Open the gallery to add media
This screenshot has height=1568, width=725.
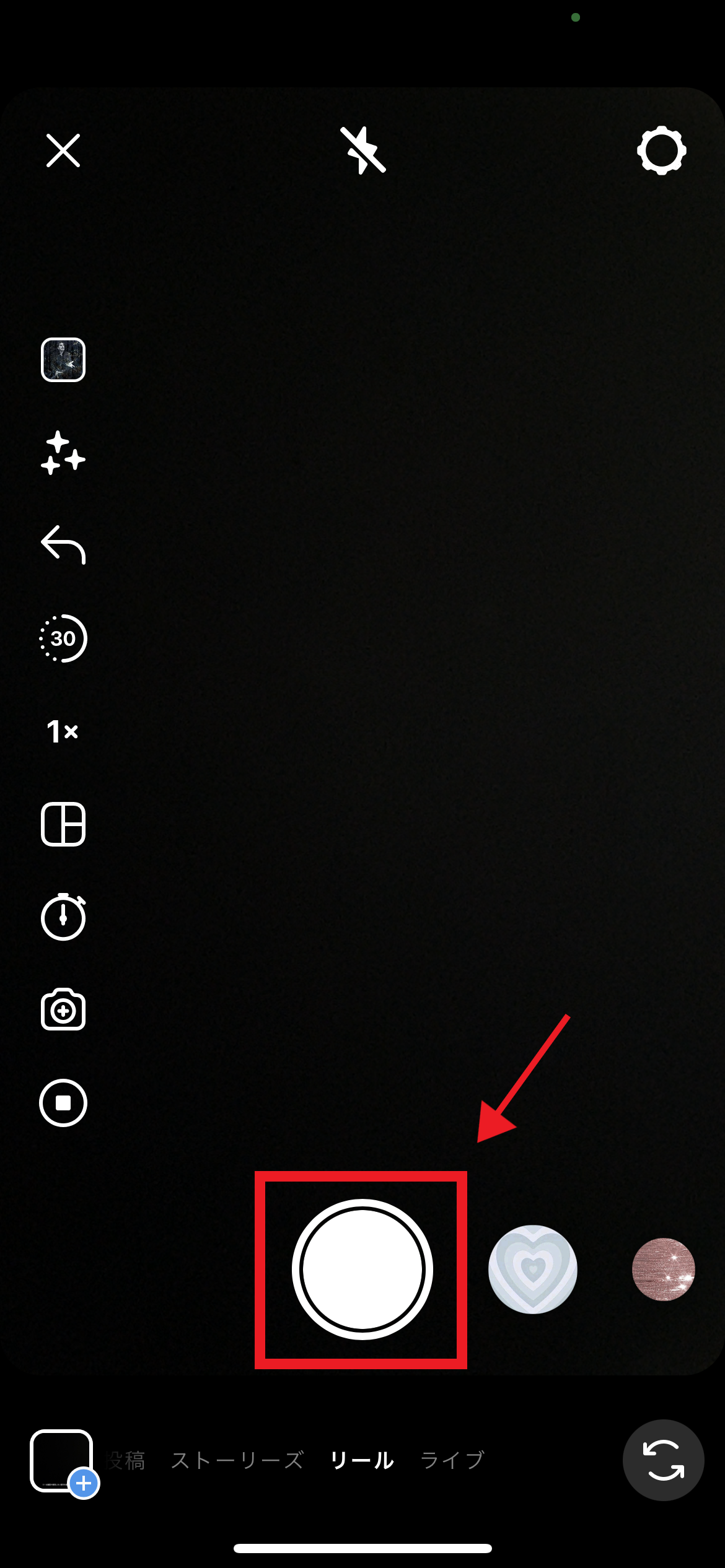(62, 1461)
